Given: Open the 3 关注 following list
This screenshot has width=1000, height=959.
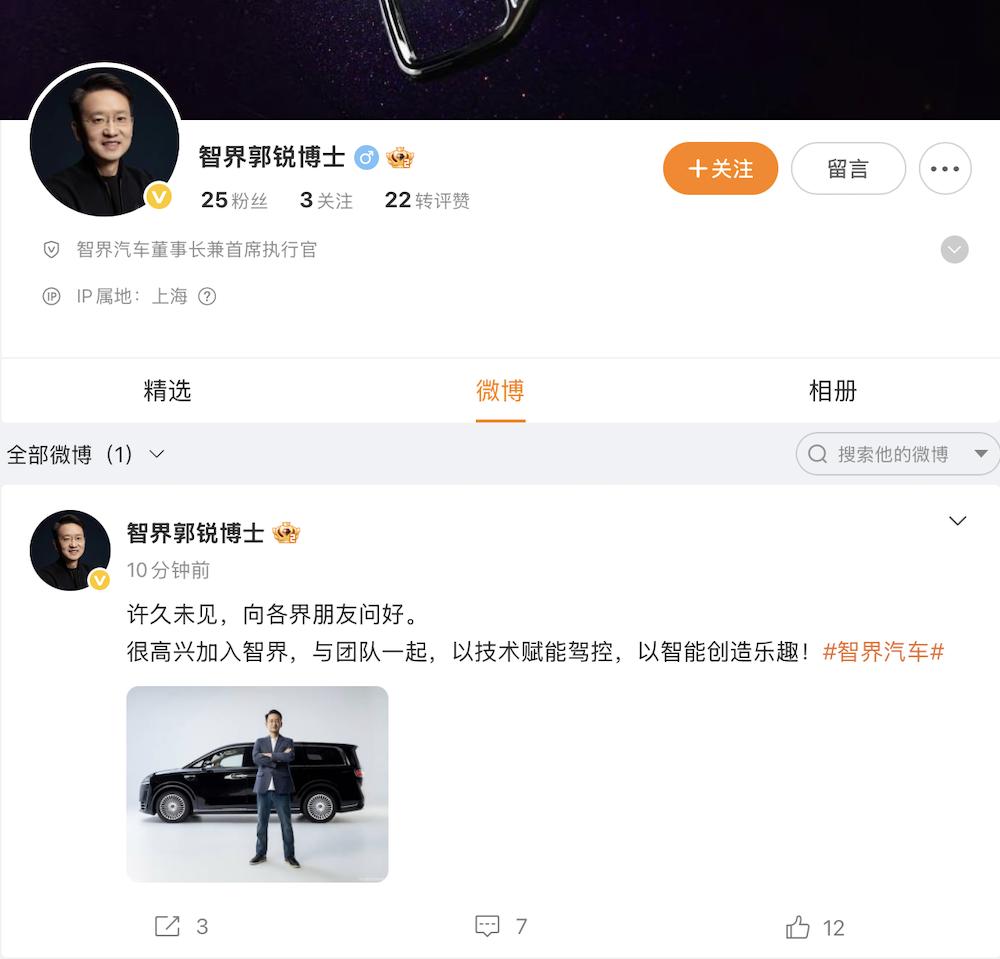Looking at the screenshot, I should 326,200.
